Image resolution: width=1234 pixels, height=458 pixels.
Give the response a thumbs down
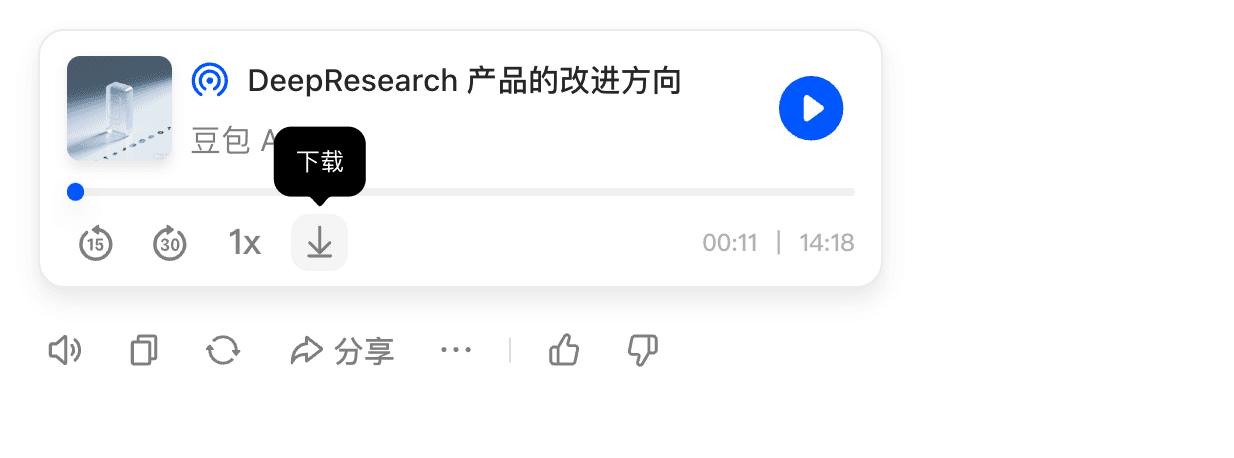pyautogui.click(x=642, y=351)
